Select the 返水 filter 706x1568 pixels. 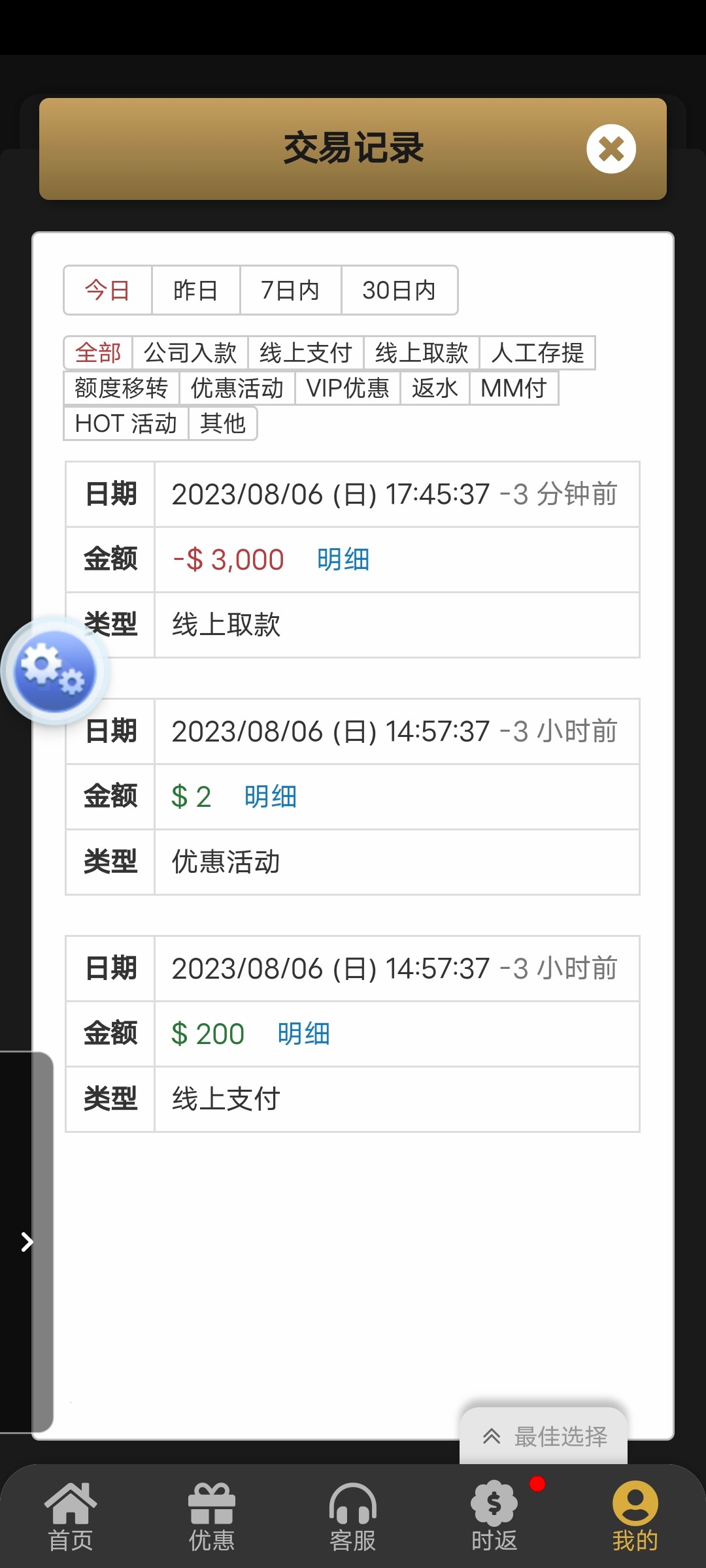tap(435, 388)
